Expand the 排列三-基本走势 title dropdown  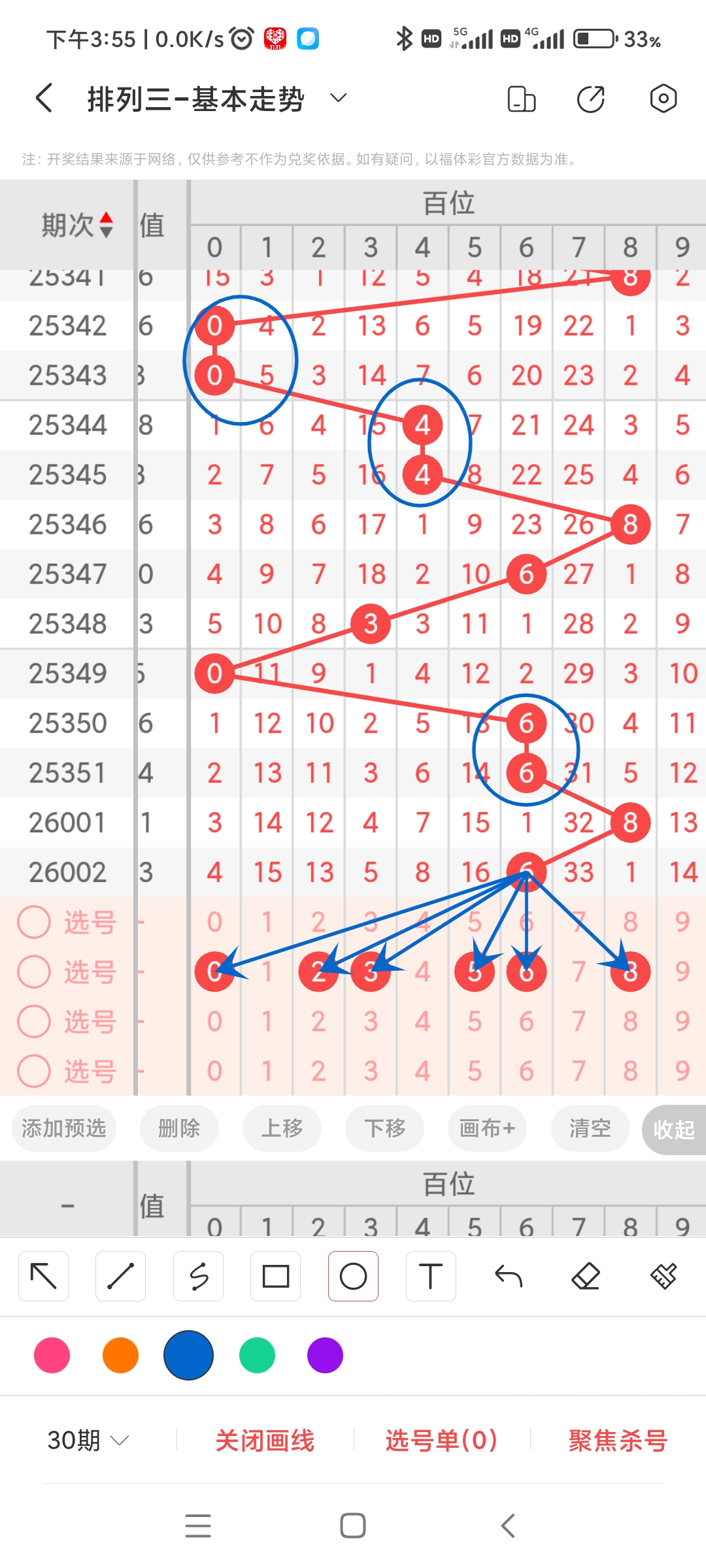[338, 99]
